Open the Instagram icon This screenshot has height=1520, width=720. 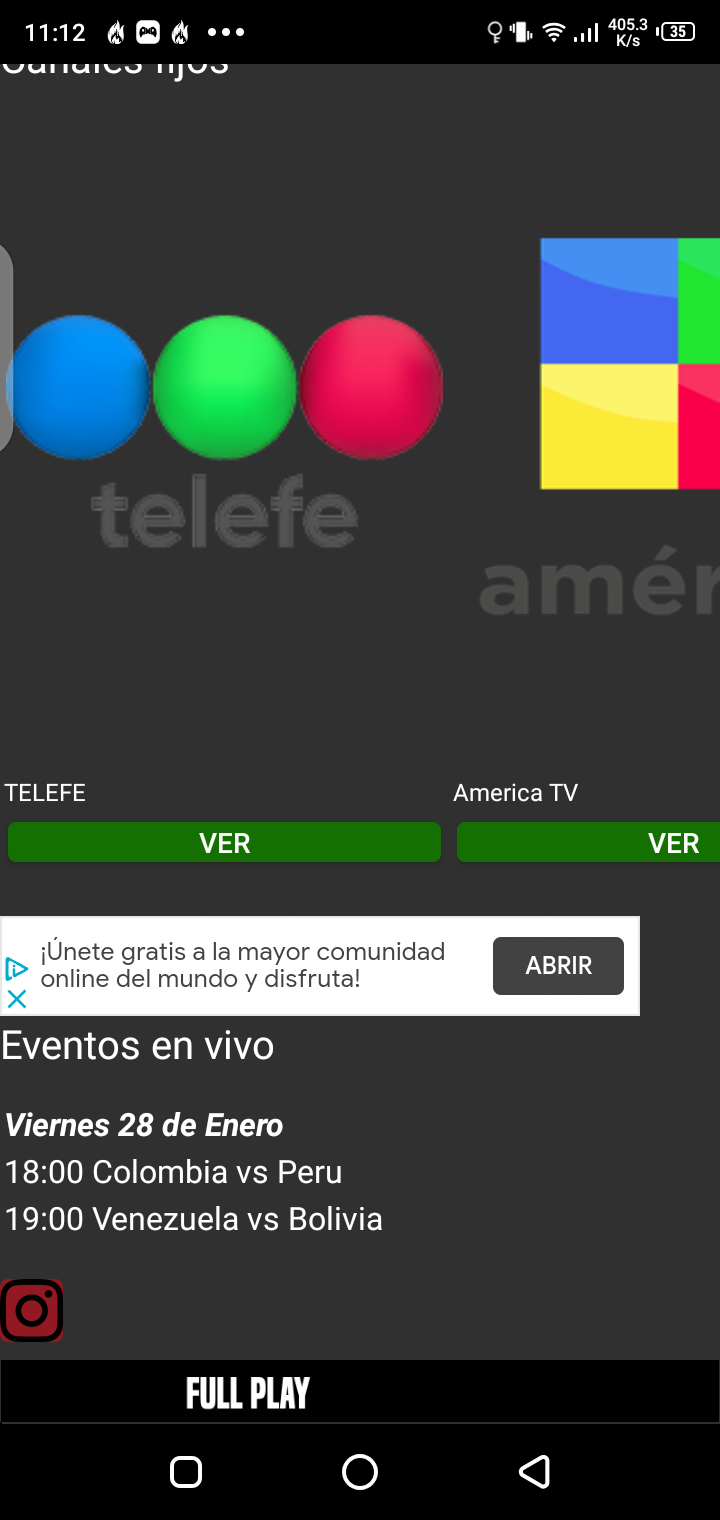(x=32, y=1310)
